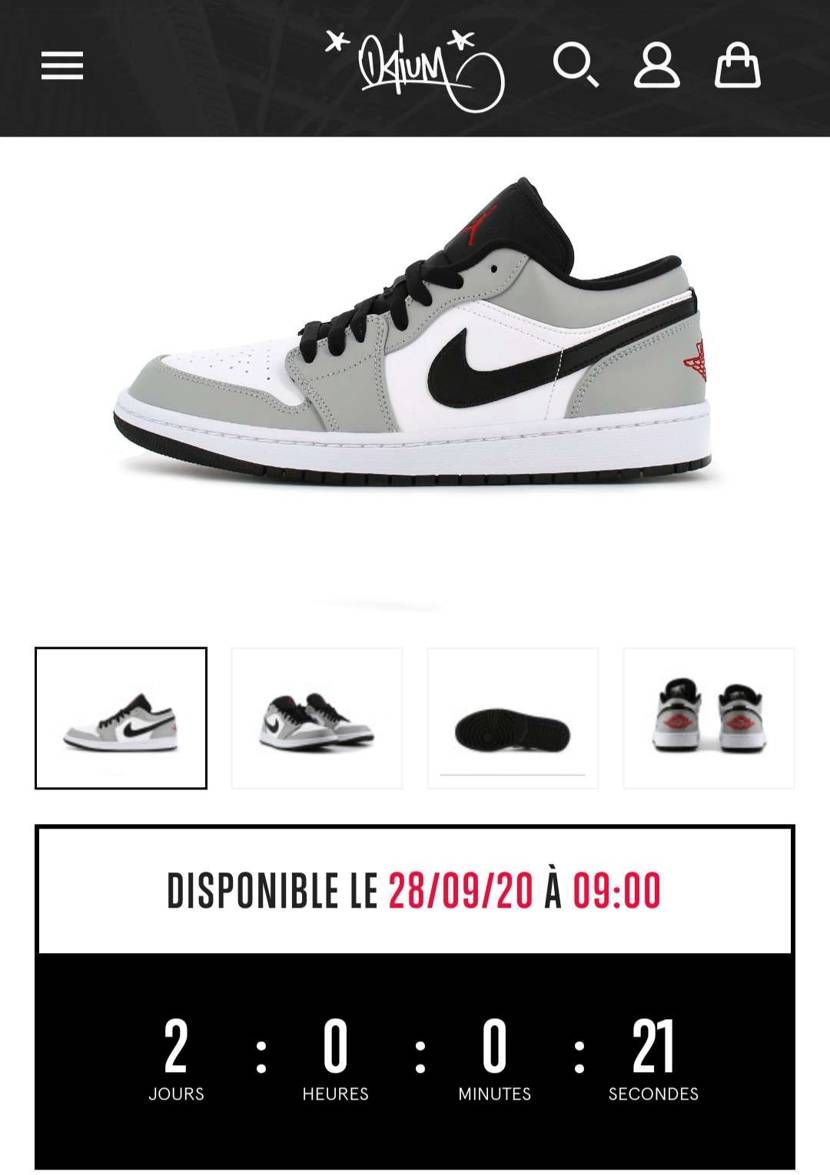Show the pair angled view thumbnail
This screenshot has width=830, height=1175.
coord(317,718)
